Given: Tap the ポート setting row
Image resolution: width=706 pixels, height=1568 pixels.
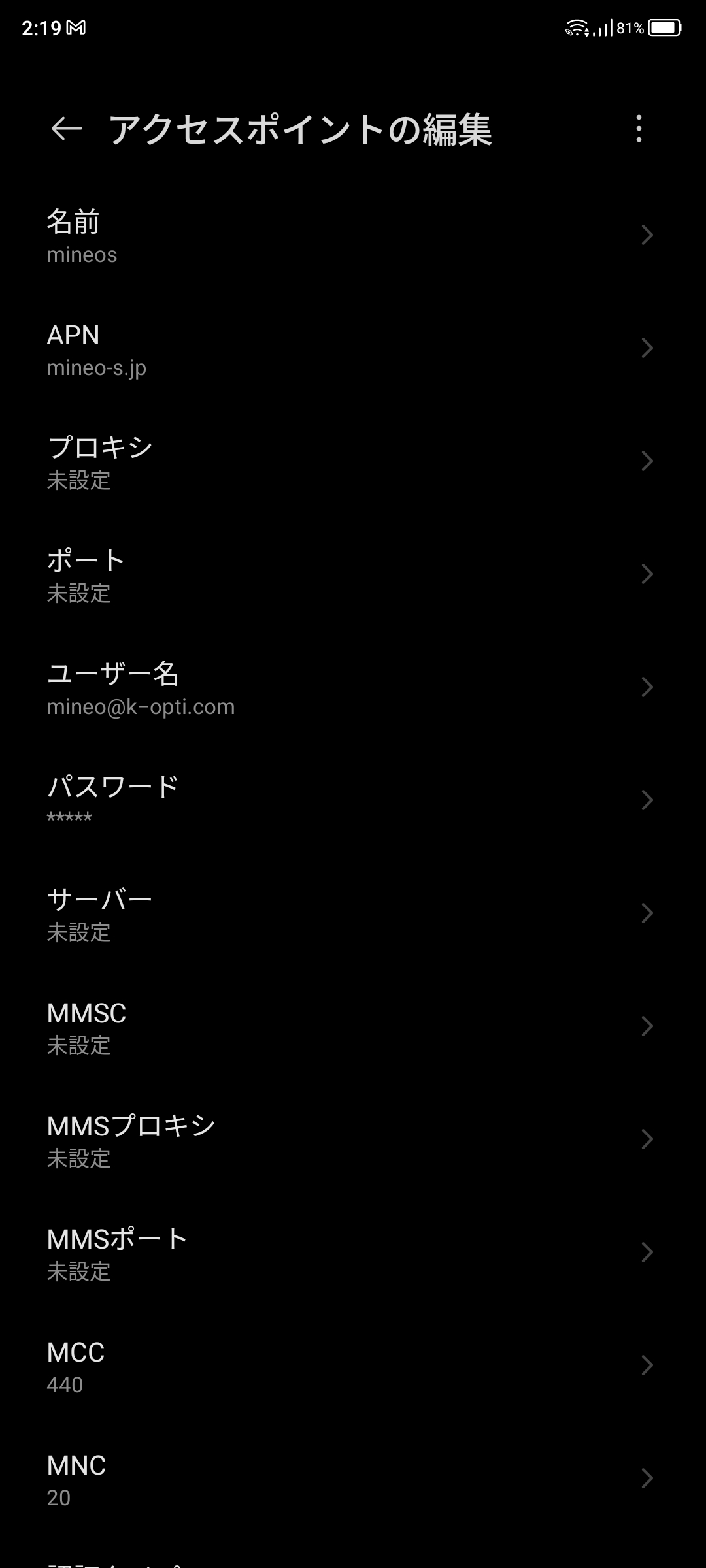Looking at the screenshot, I should tap(353, 575).
